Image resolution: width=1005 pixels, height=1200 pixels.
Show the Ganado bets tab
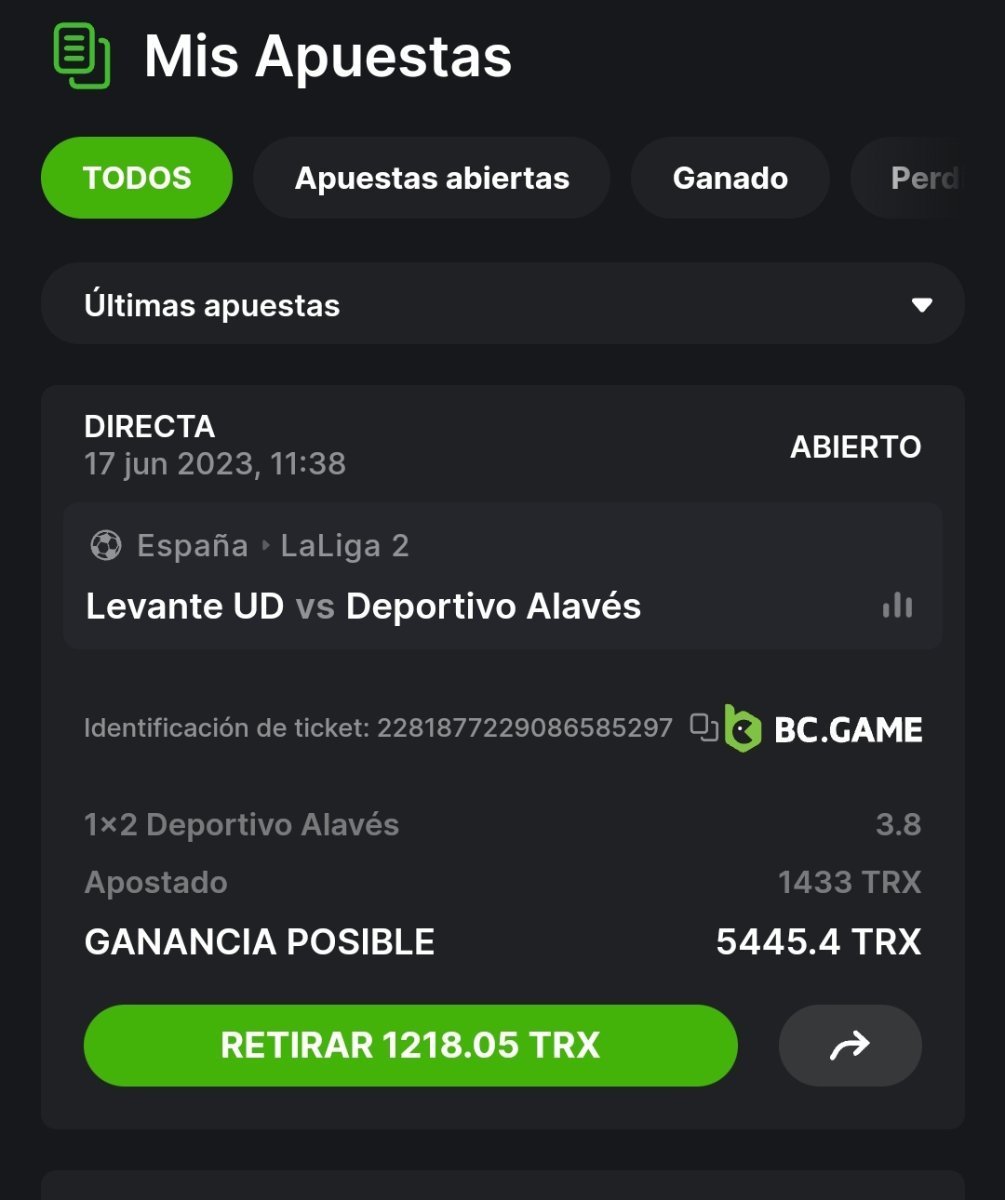[730, 178]
